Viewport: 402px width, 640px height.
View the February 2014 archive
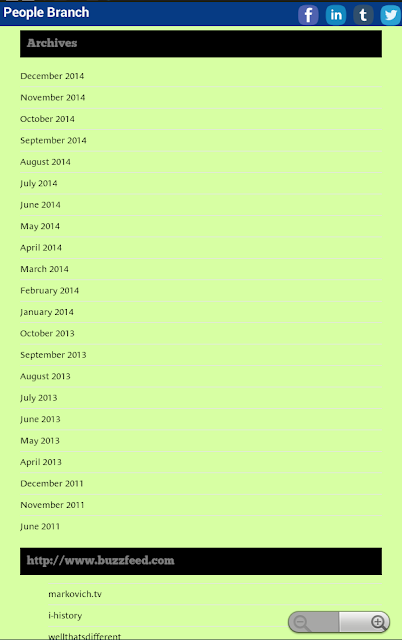[49, 291]
